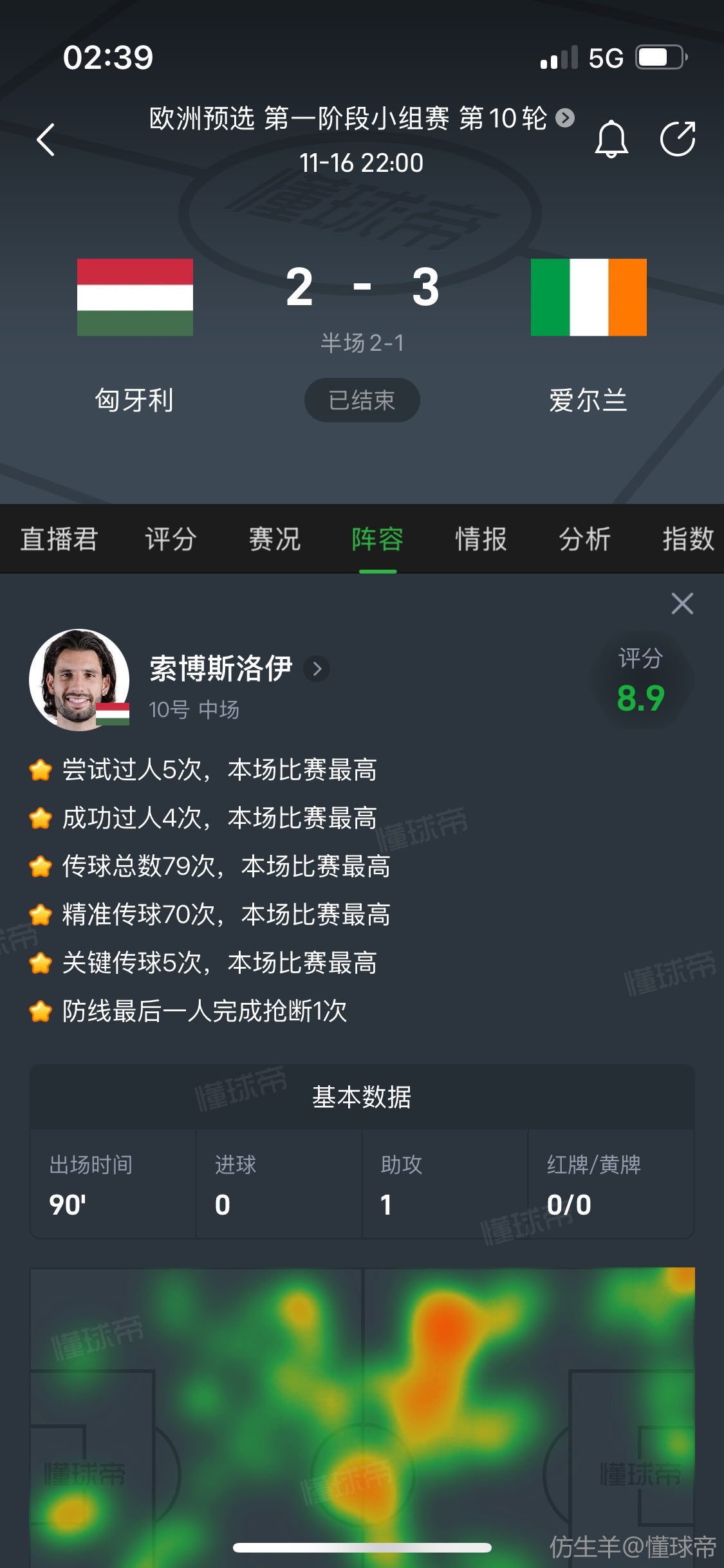Open the match notifications bell
The width and height of the screenshot is (724, 1568).
(x=611, y=138)
